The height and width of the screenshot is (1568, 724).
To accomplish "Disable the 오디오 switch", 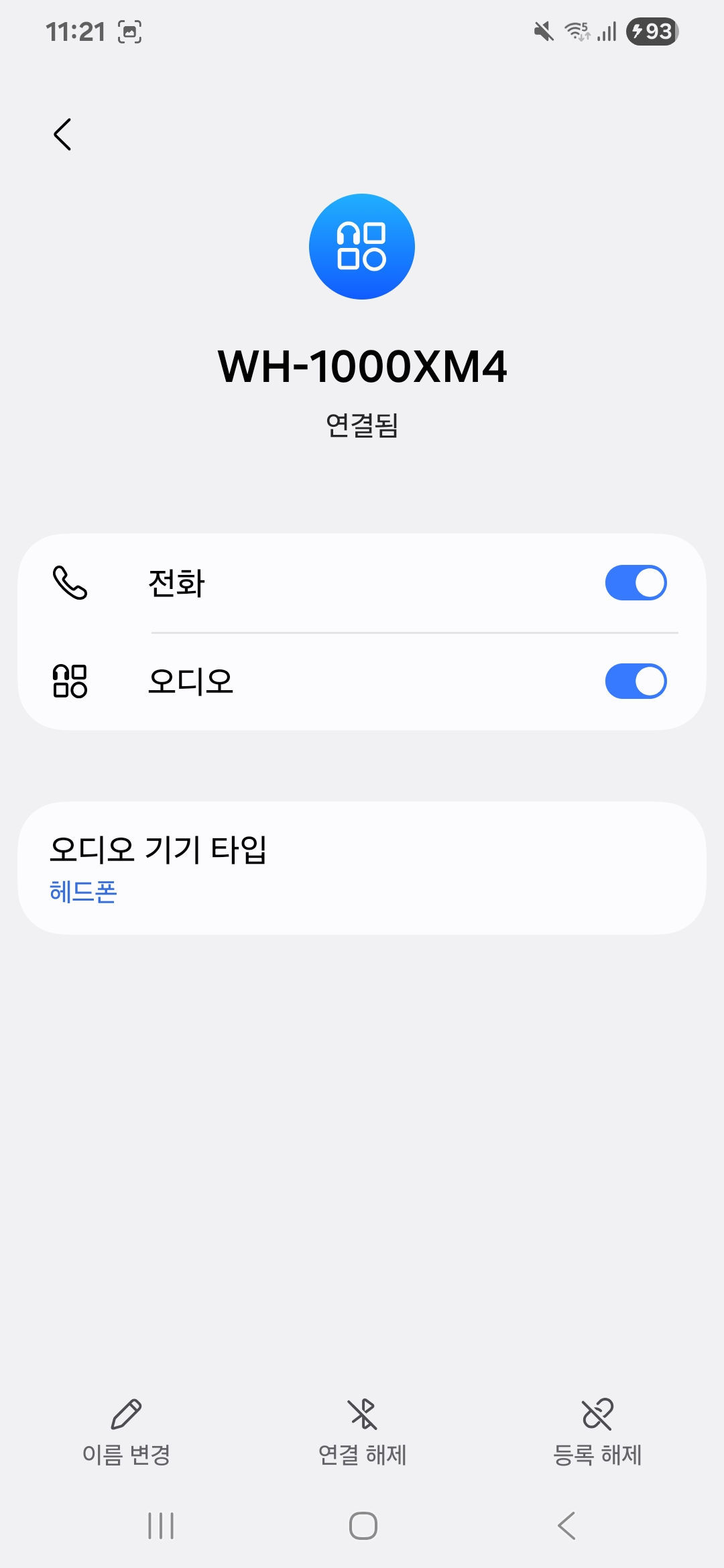I will (636, 681).
